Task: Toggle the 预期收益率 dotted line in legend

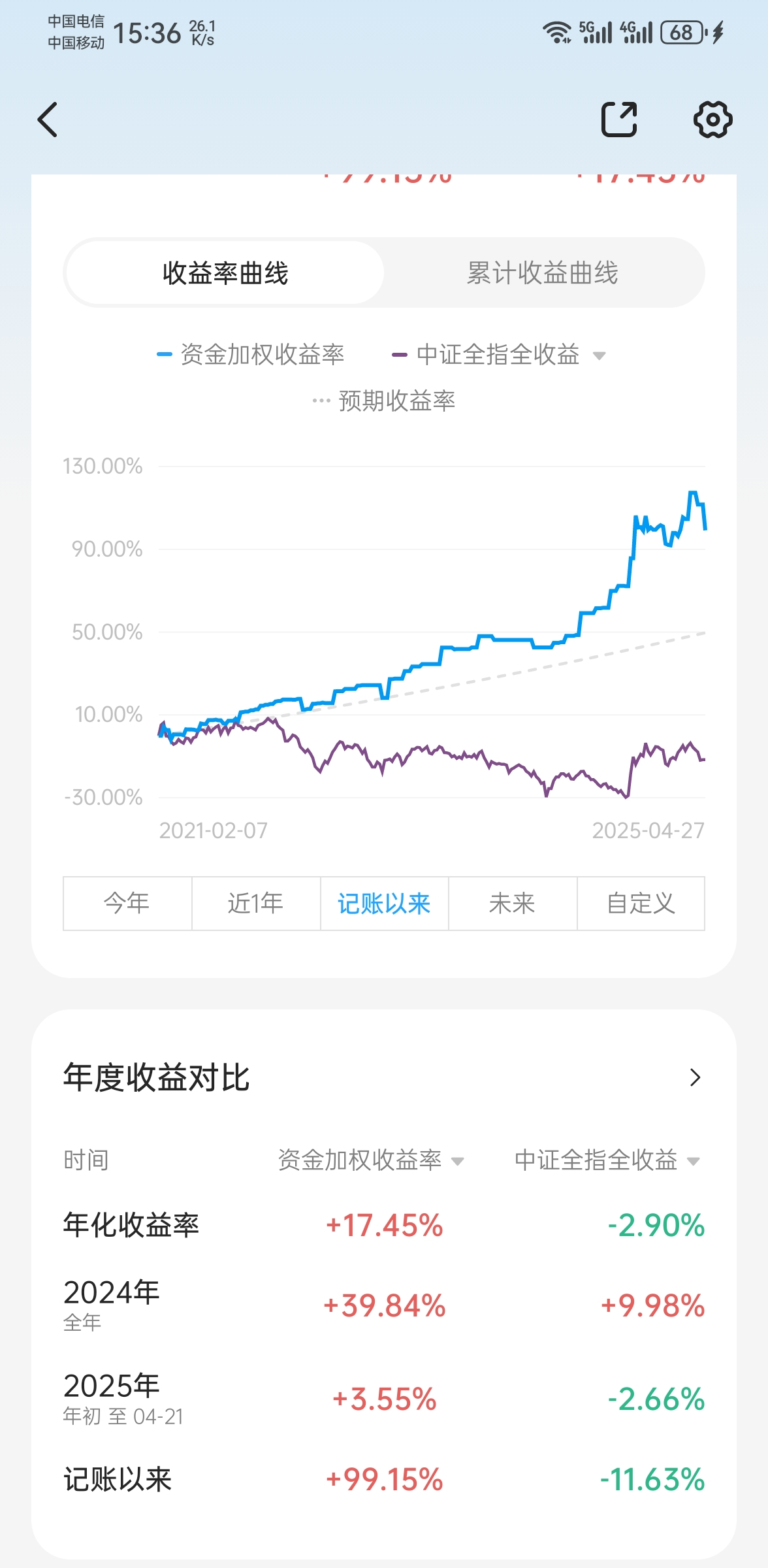Action: 384,400
